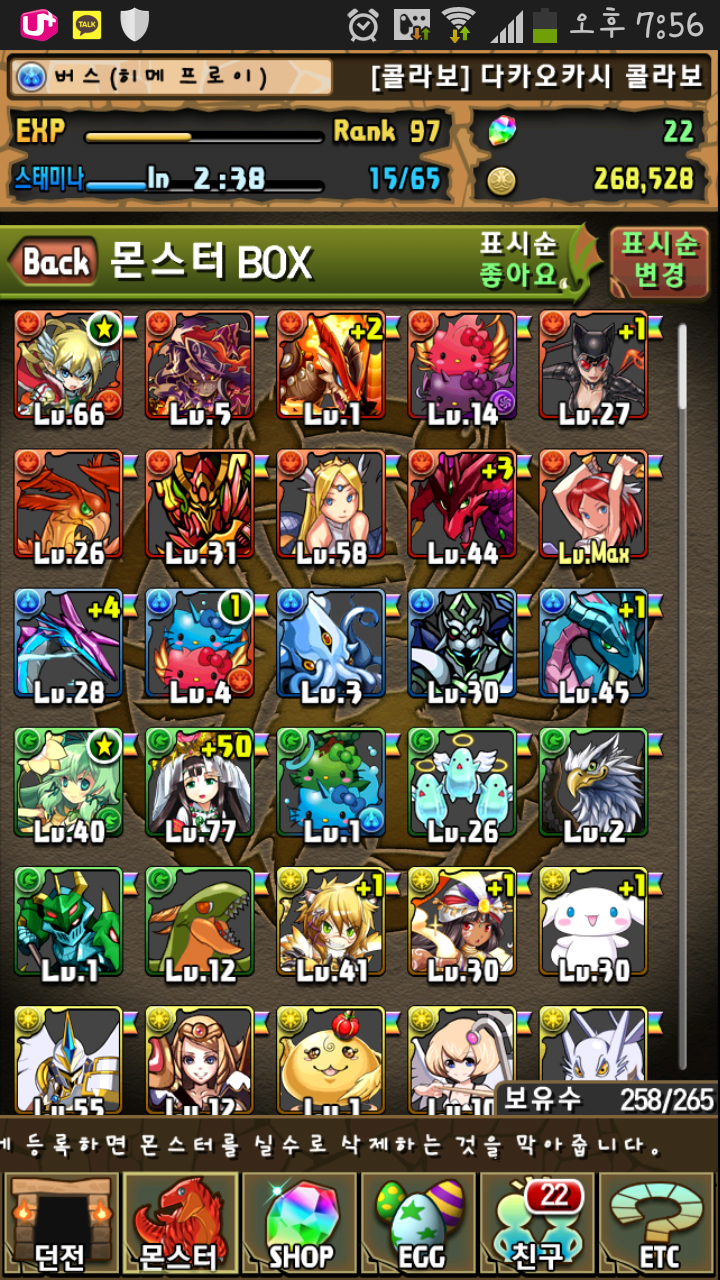Select the Lv.45 blue dragon monster
Screen dimensions: 720x1280
pos(594,644)
